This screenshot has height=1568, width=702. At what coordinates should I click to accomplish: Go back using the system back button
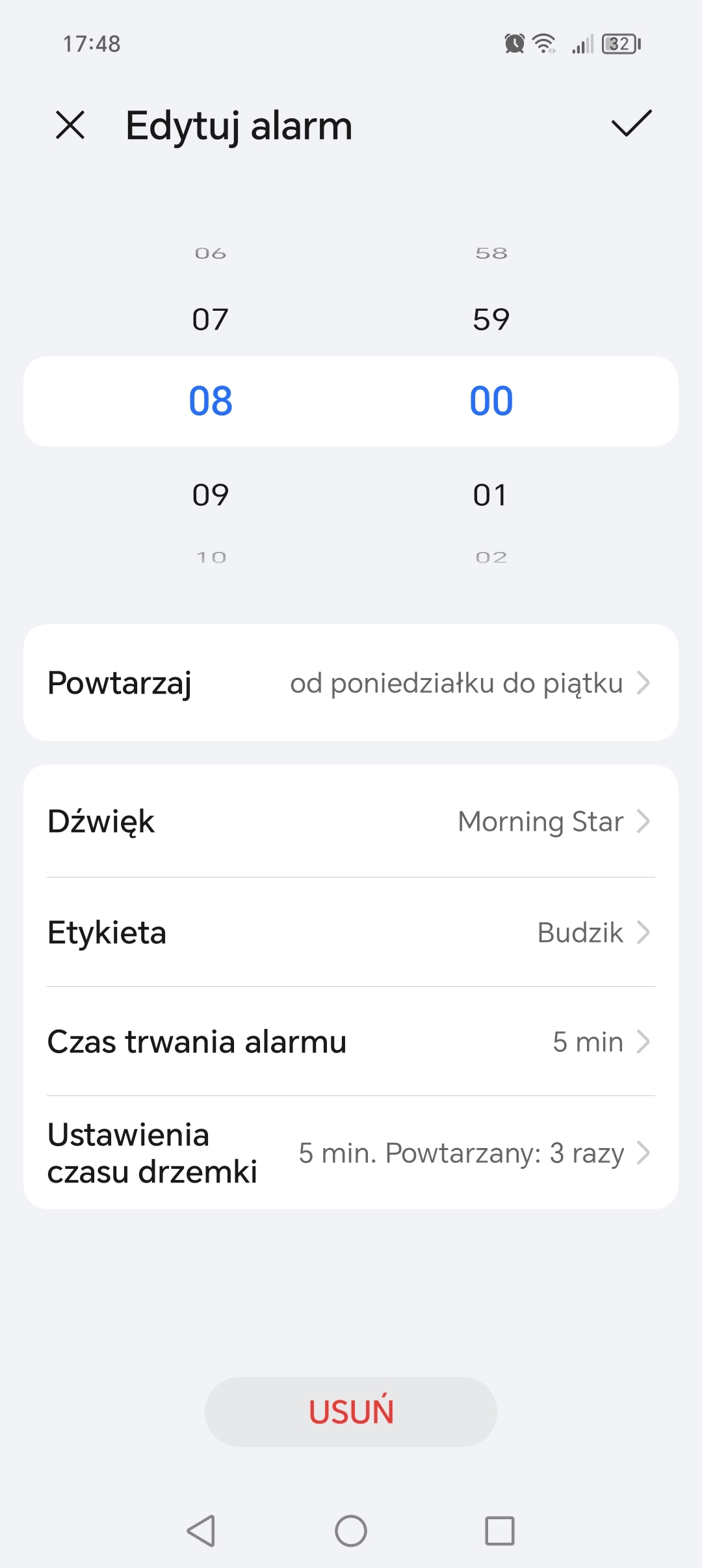201,1530
